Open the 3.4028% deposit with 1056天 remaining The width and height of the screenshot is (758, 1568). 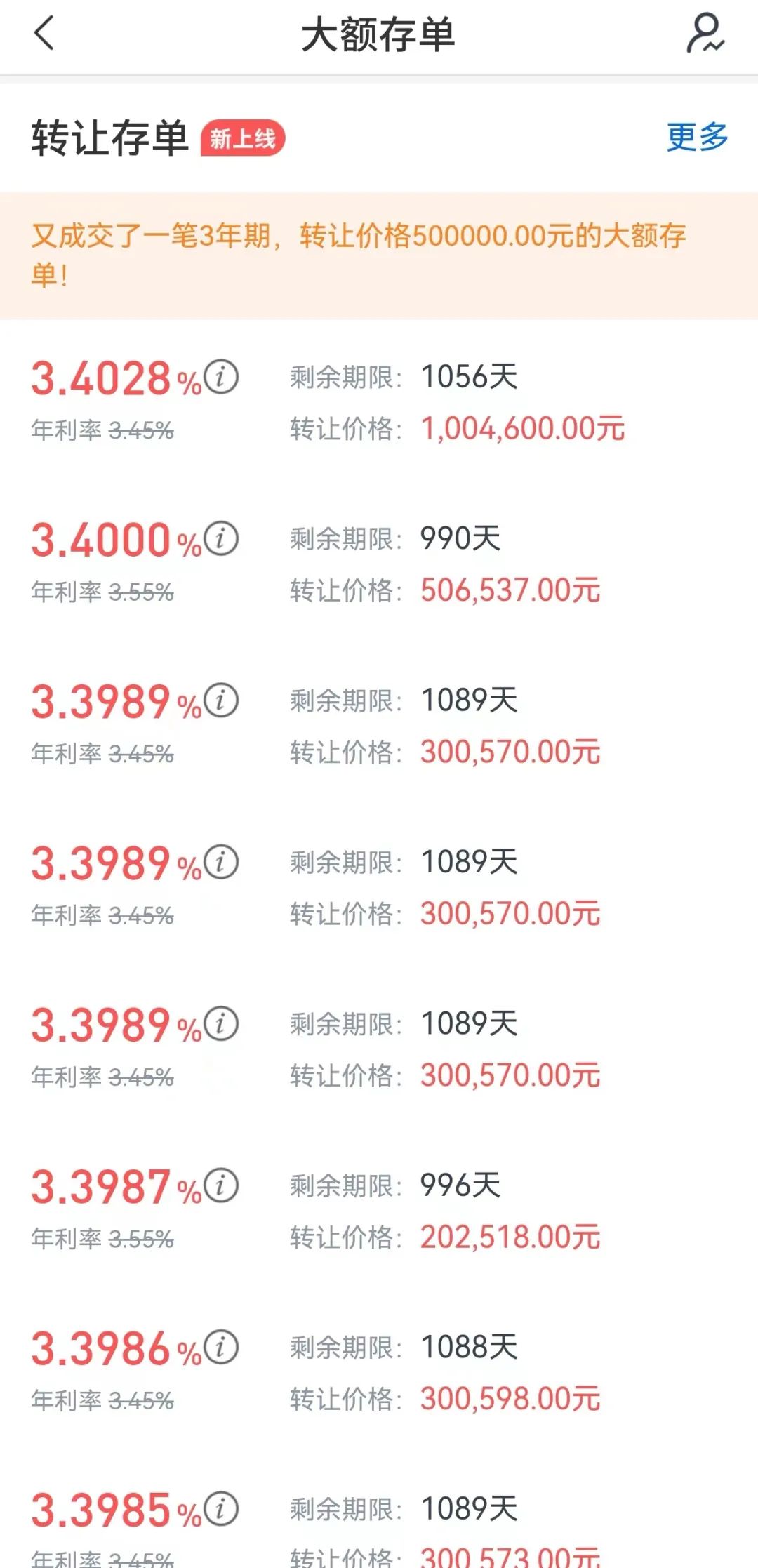[x=379, y=402]
